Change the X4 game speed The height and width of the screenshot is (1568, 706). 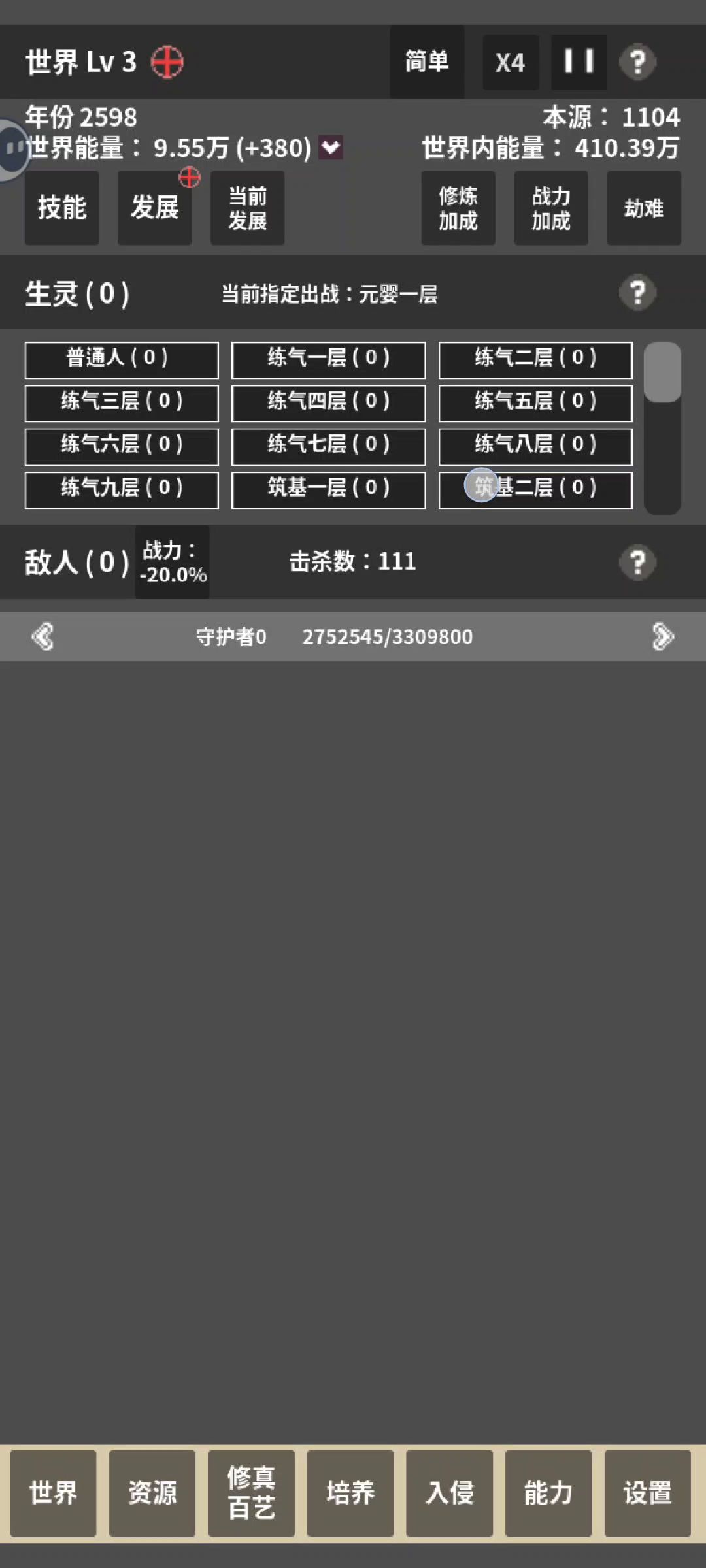pos(511,63)
